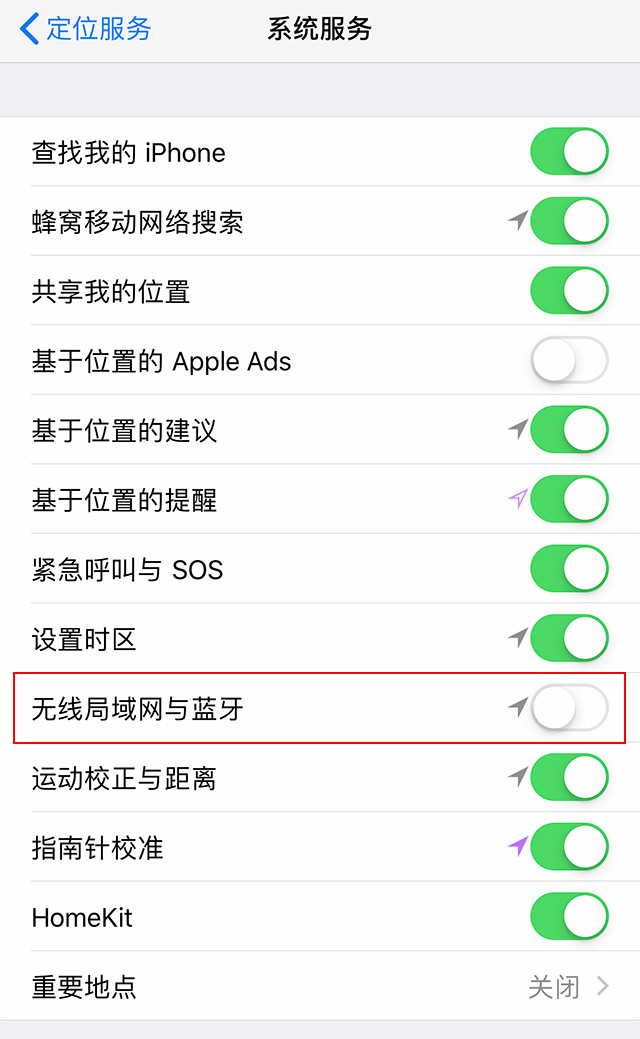Viewport: 640px width, 1039px height.
Task: Turn off 查找我的 iPhone switch
Action: click(x=568, y=152)
